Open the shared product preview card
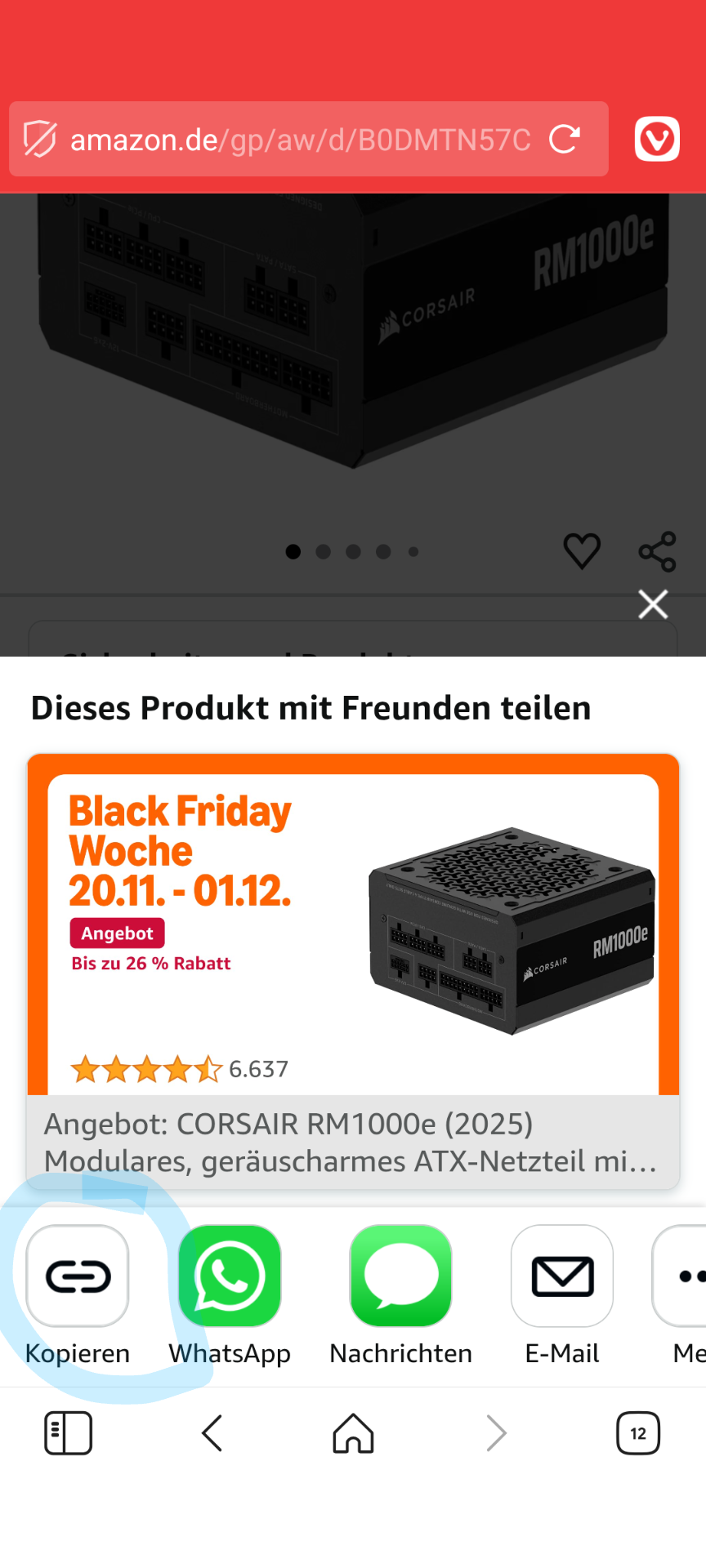 click(x=353, y=970)
